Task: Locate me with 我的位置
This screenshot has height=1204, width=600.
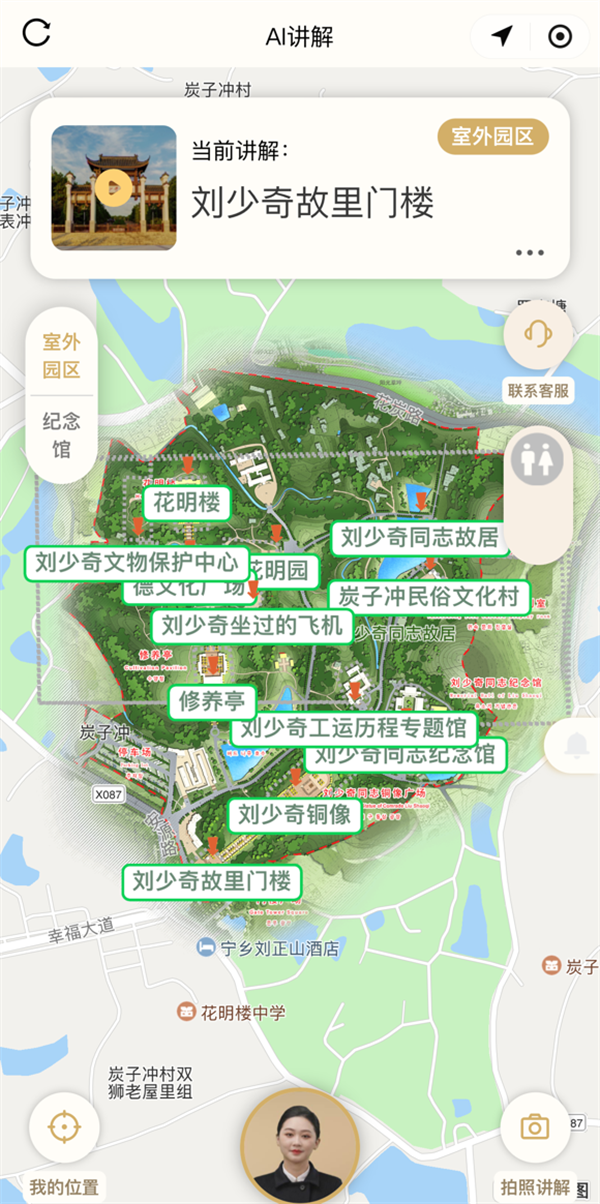Action: tap(64, 1144)
